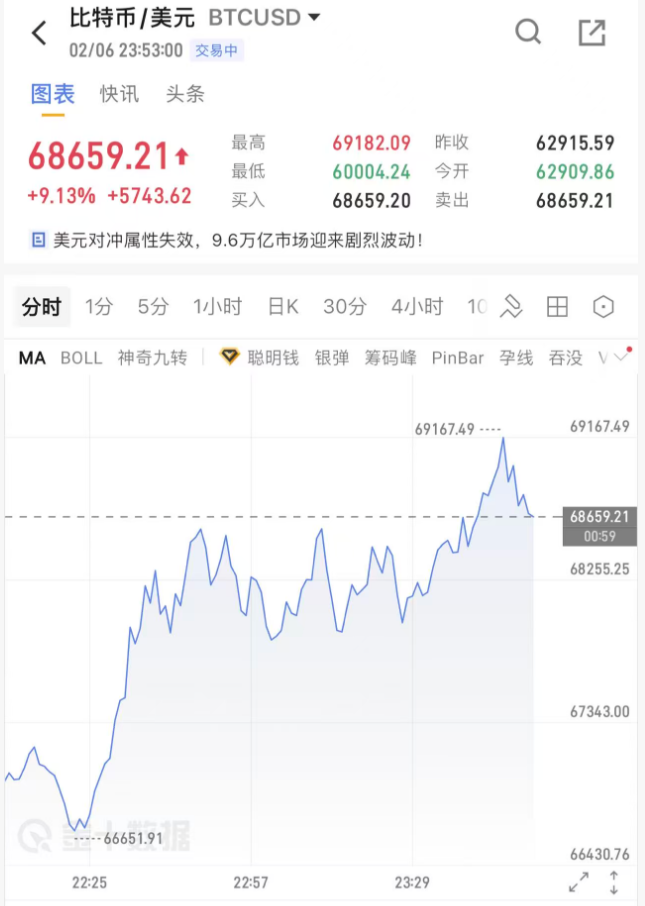Apply the BOLL indicator
This screenshot has height=906, width=645.
[x=81, y=357]
